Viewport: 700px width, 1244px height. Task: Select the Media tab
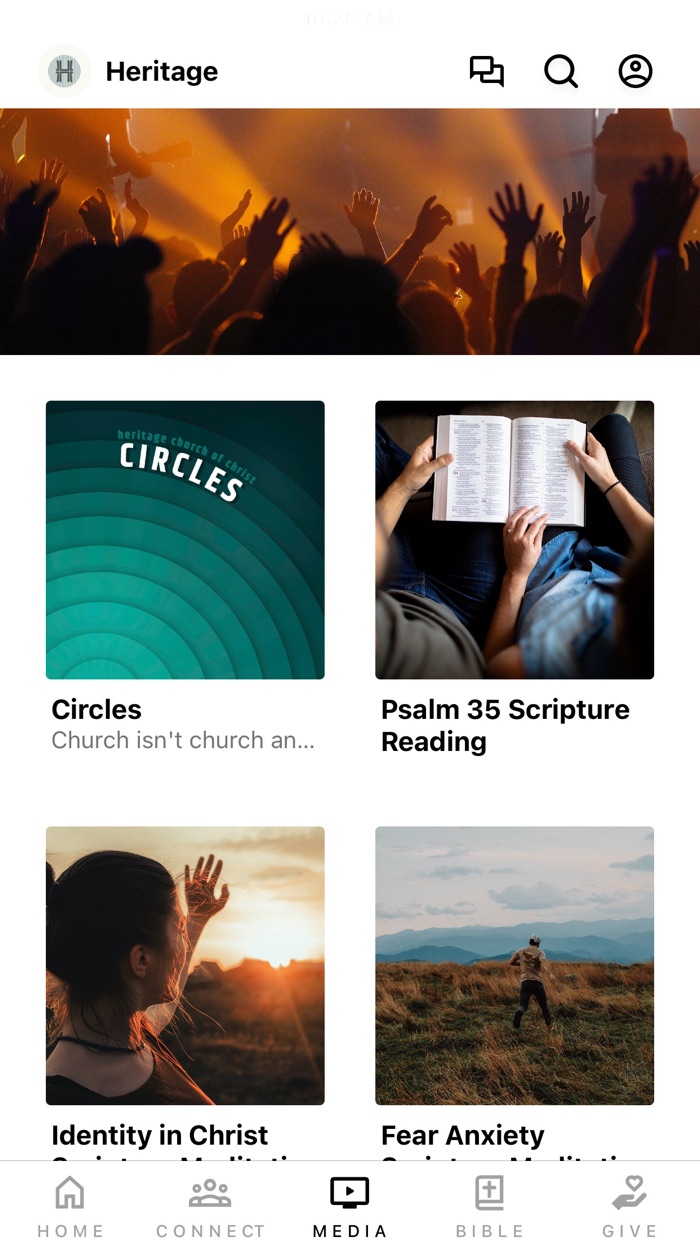350,1205
